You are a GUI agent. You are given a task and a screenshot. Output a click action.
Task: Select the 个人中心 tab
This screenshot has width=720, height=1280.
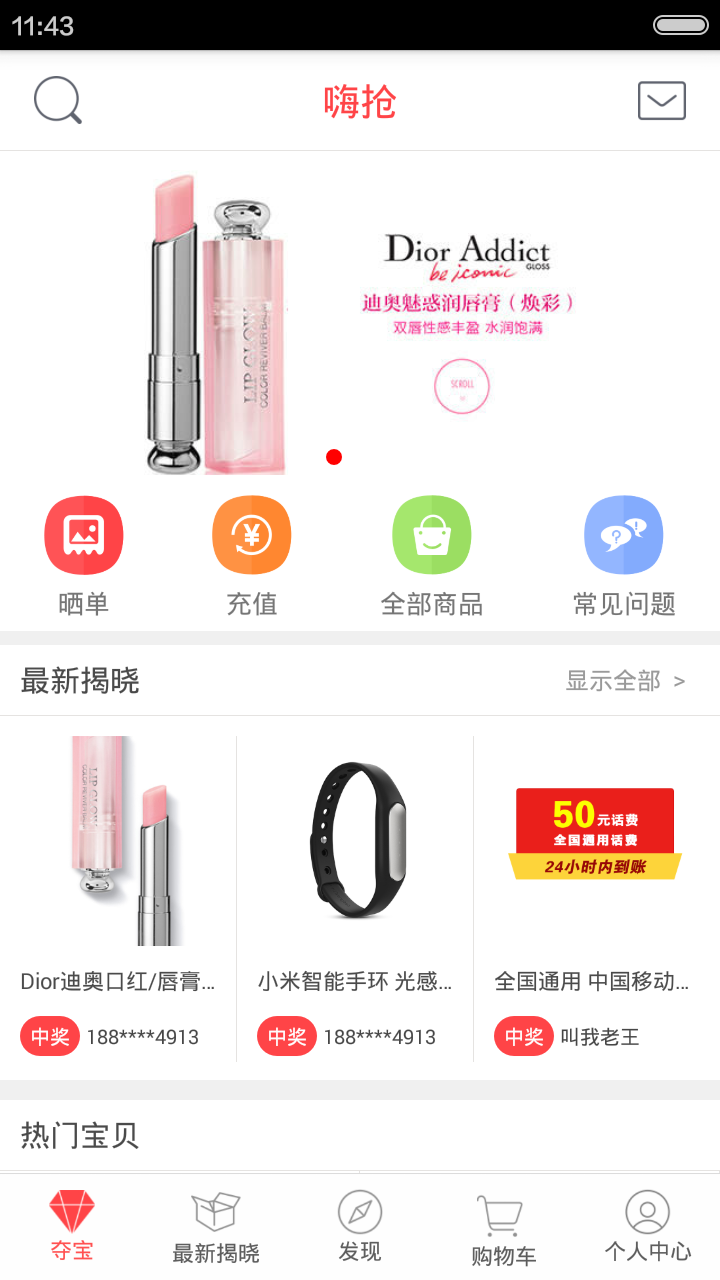[647, 1226]
